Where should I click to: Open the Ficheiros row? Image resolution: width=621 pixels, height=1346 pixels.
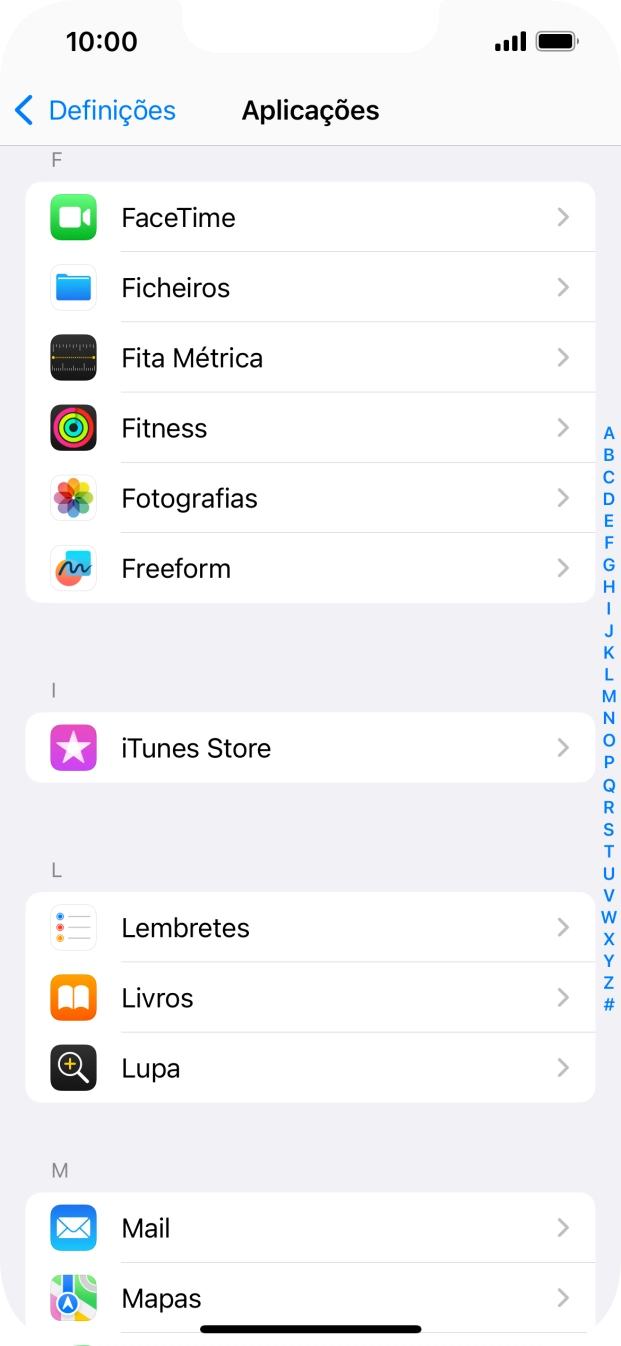pyautogui.click(x=310, y=288)
